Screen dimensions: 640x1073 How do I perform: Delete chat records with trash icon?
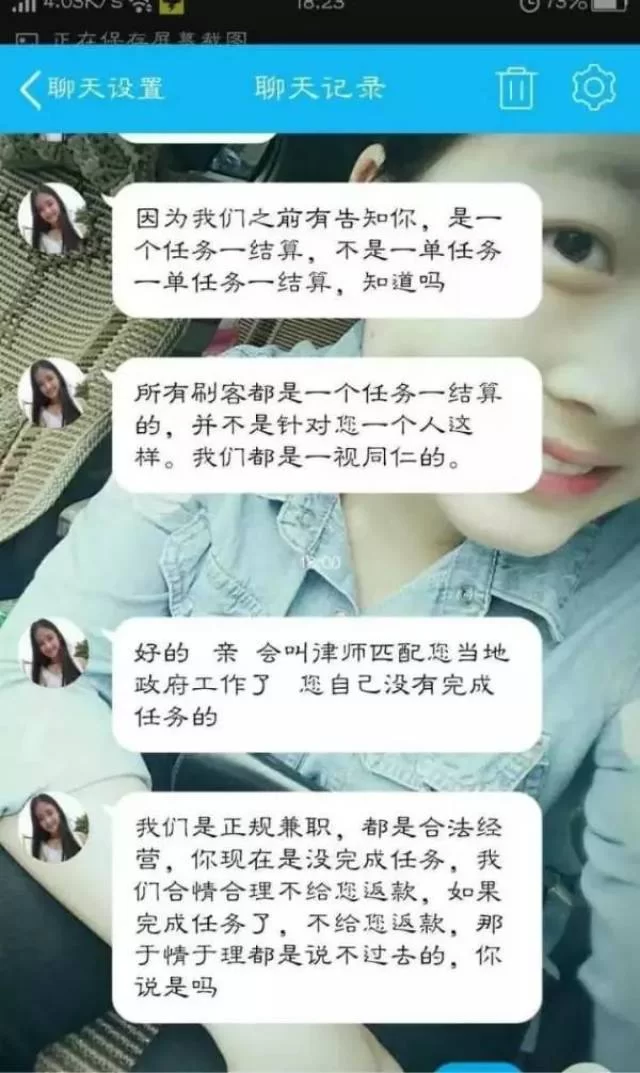(517, 89)
